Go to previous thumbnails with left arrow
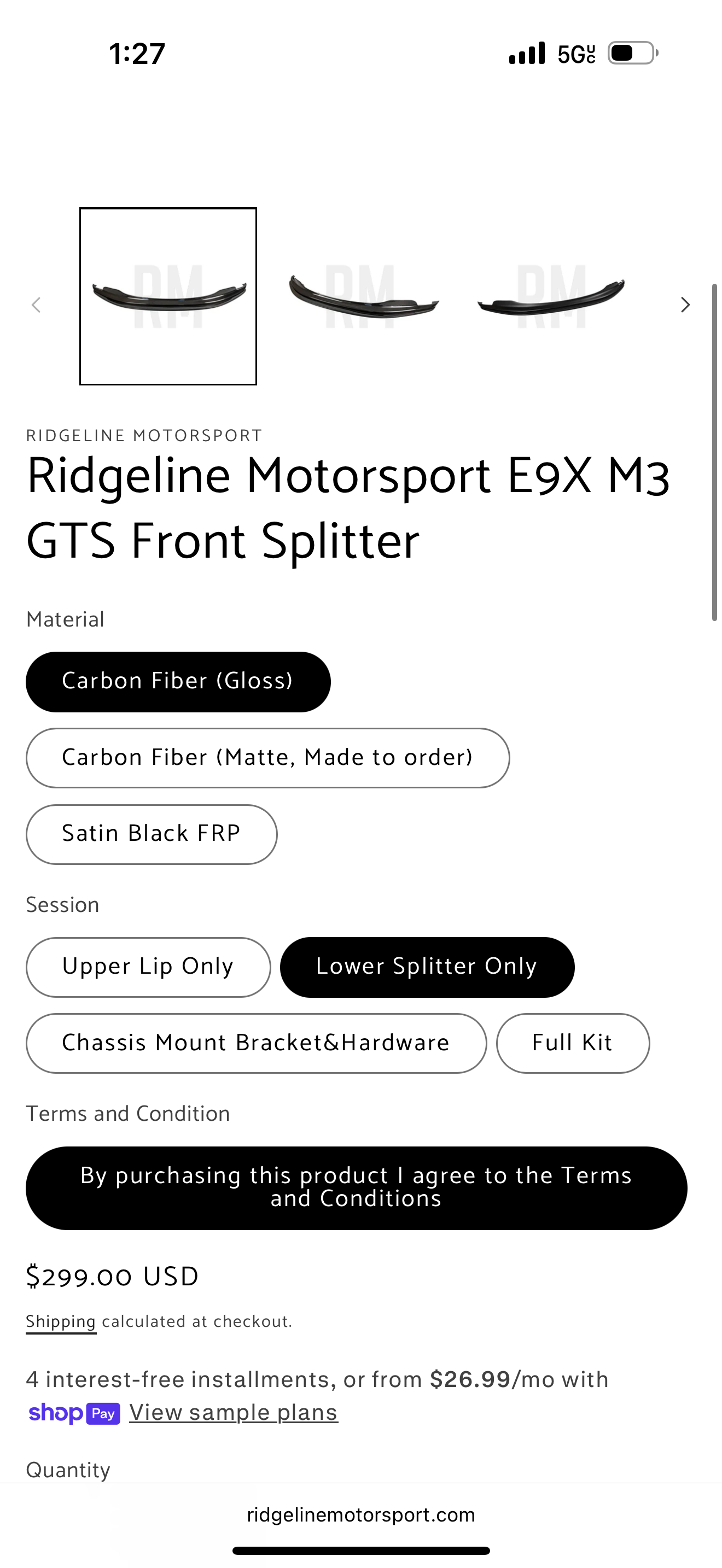The height and width of the screenshot is (1568, 722). click(37, 305)
